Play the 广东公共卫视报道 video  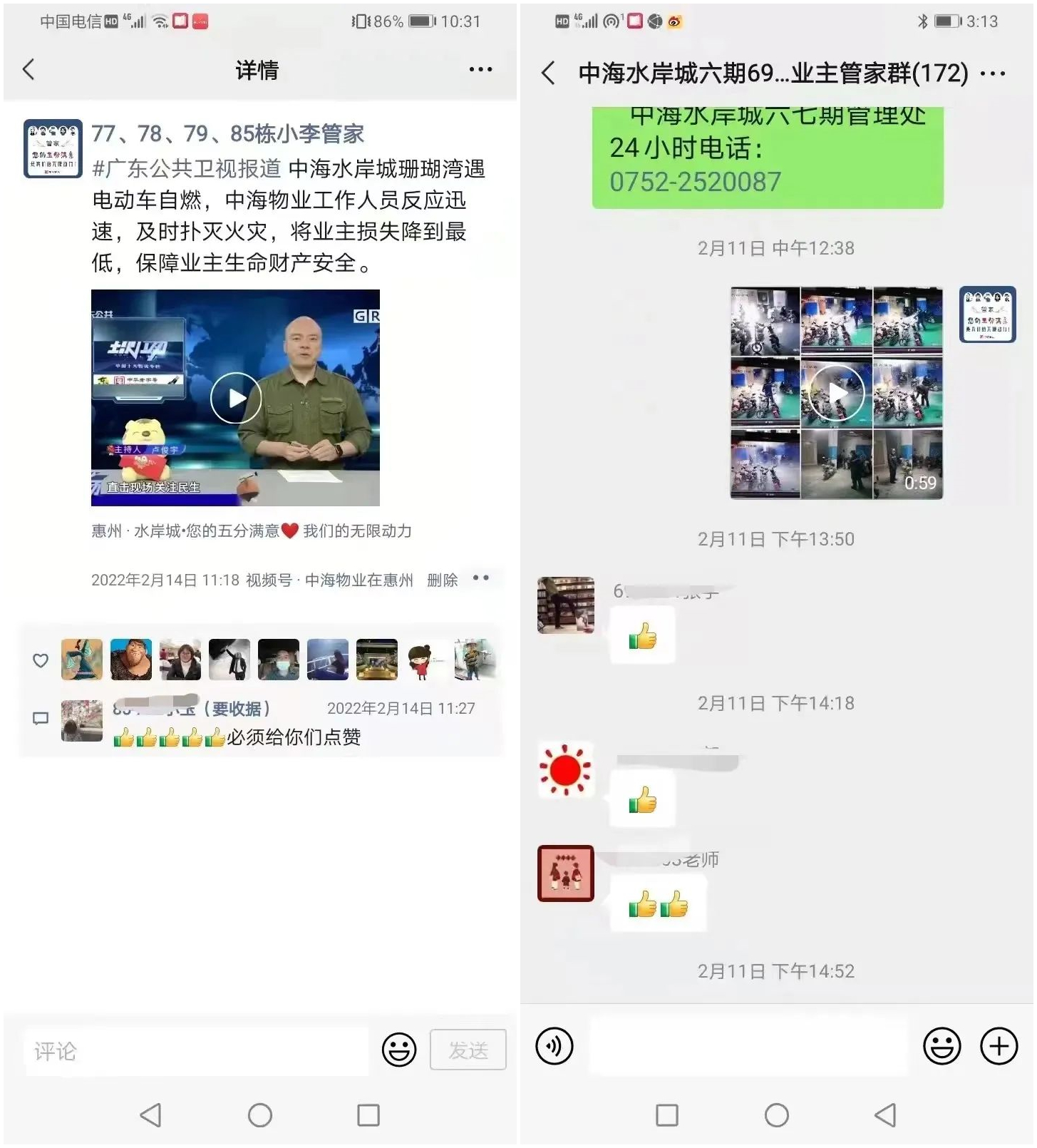pyautogui.click(x=236, y=398)
